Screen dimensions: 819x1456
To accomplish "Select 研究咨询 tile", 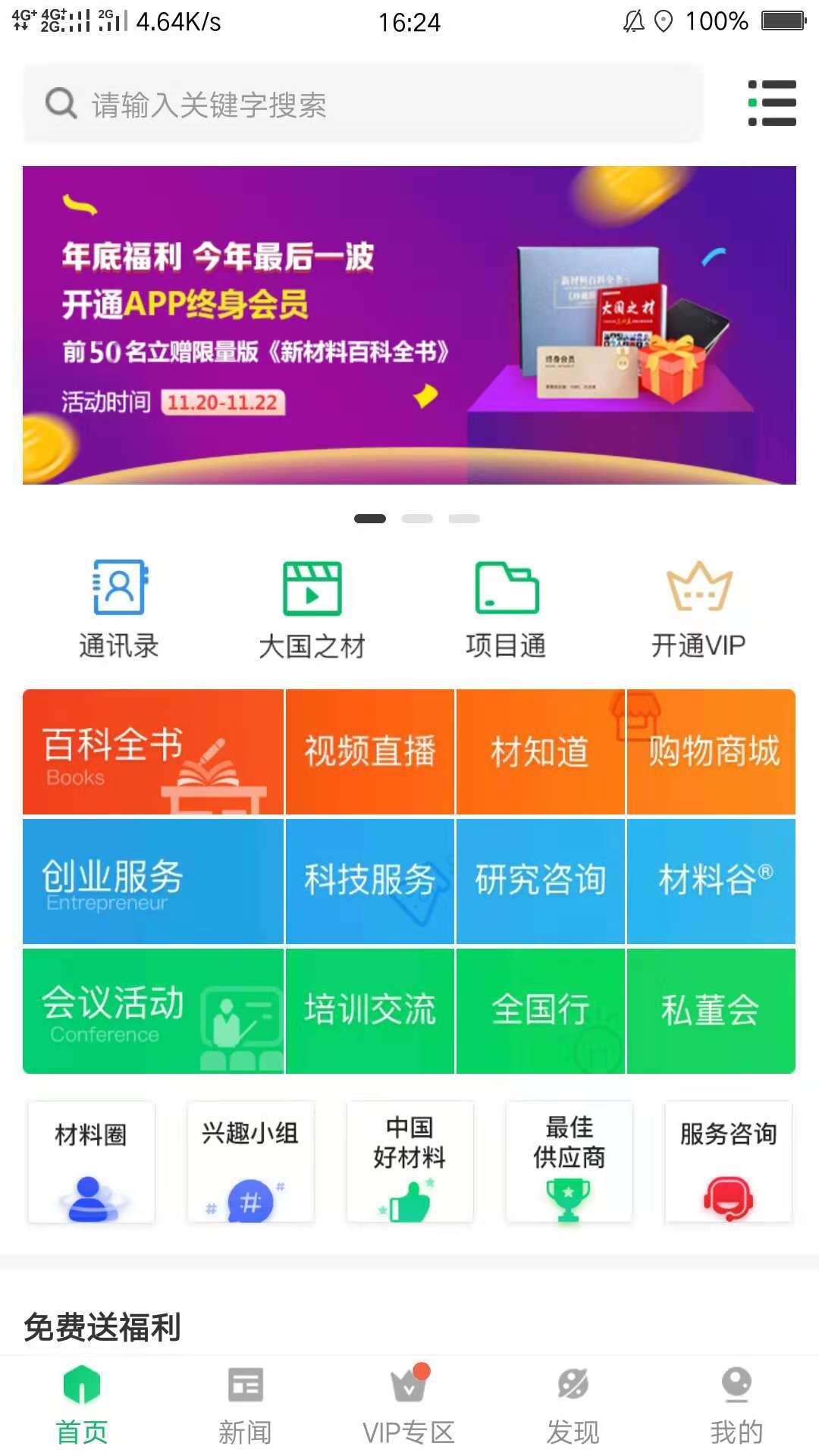I will click(x=540, y=881).
